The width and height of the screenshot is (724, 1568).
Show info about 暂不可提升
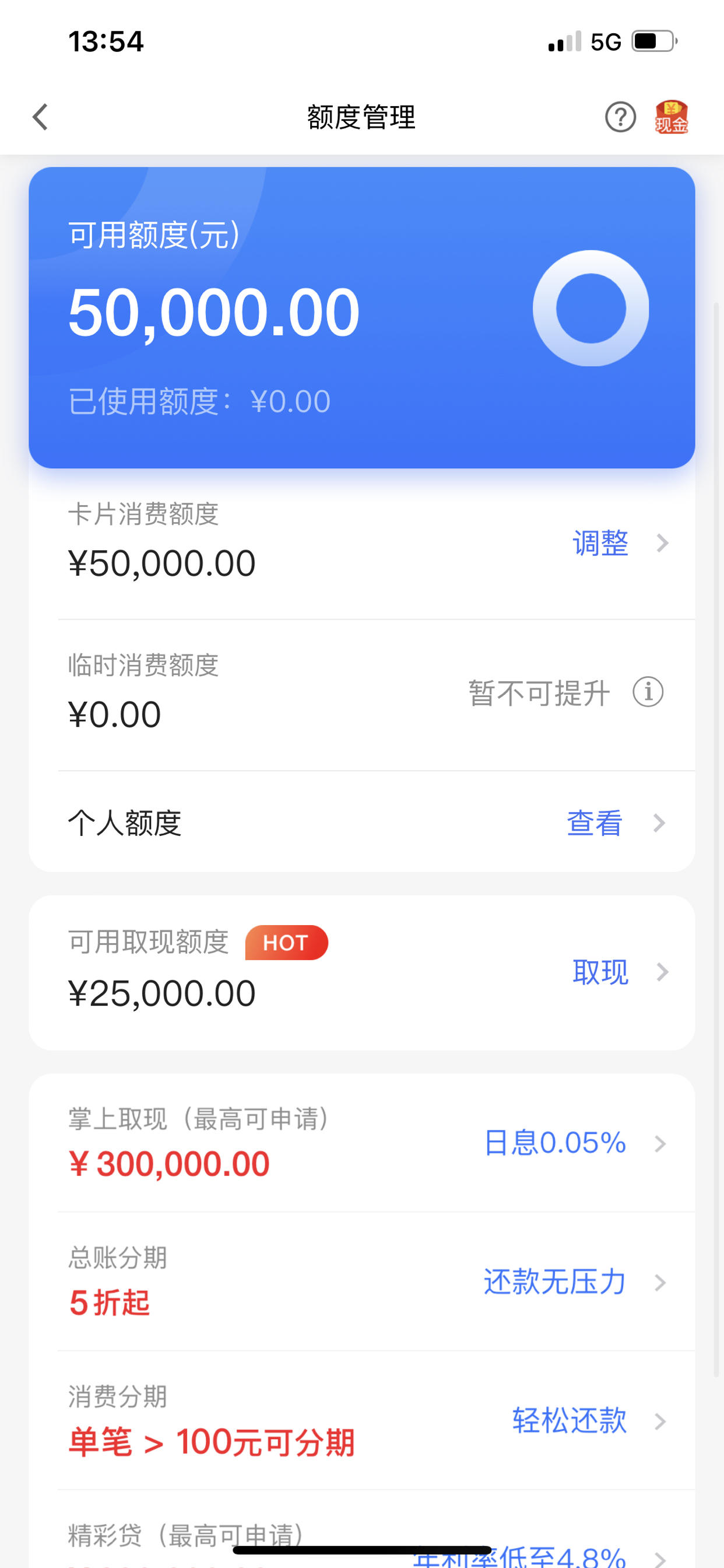point(648,692)
